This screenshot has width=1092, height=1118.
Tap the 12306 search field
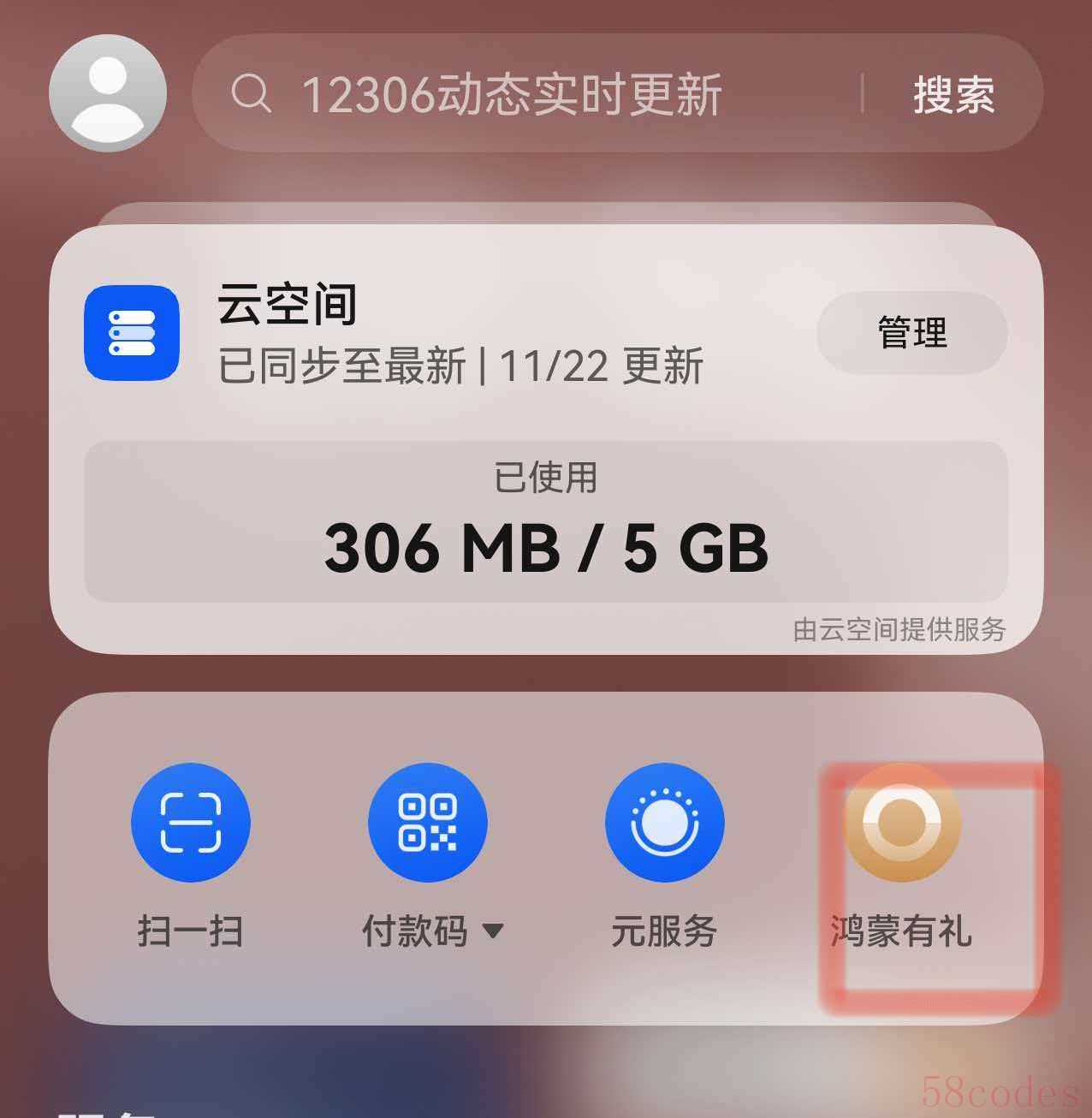pos(512,93)
